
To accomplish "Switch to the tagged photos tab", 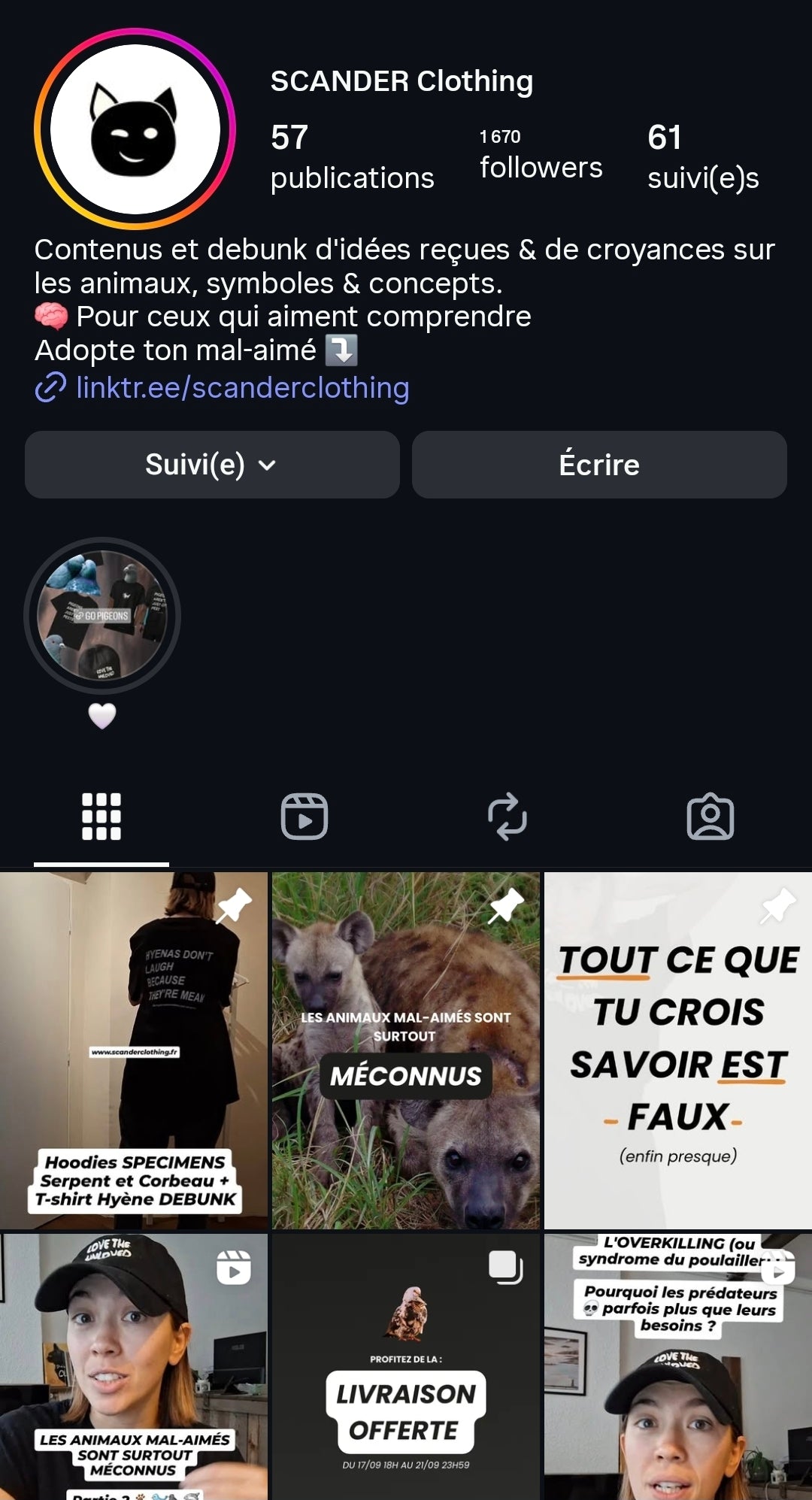I will [x=710, y=817].
